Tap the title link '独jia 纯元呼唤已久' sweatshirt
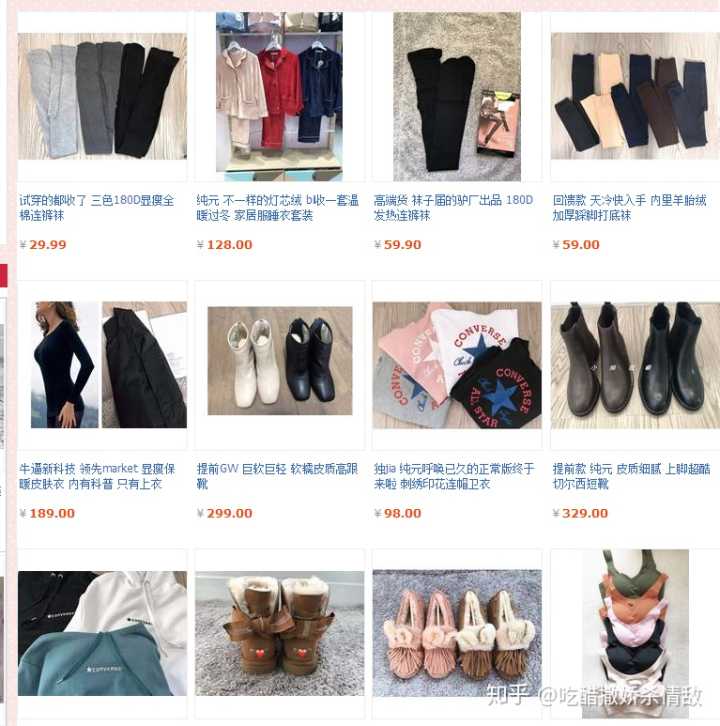The height and width of the screenshot is (726, 720). [x=452, y=476]
